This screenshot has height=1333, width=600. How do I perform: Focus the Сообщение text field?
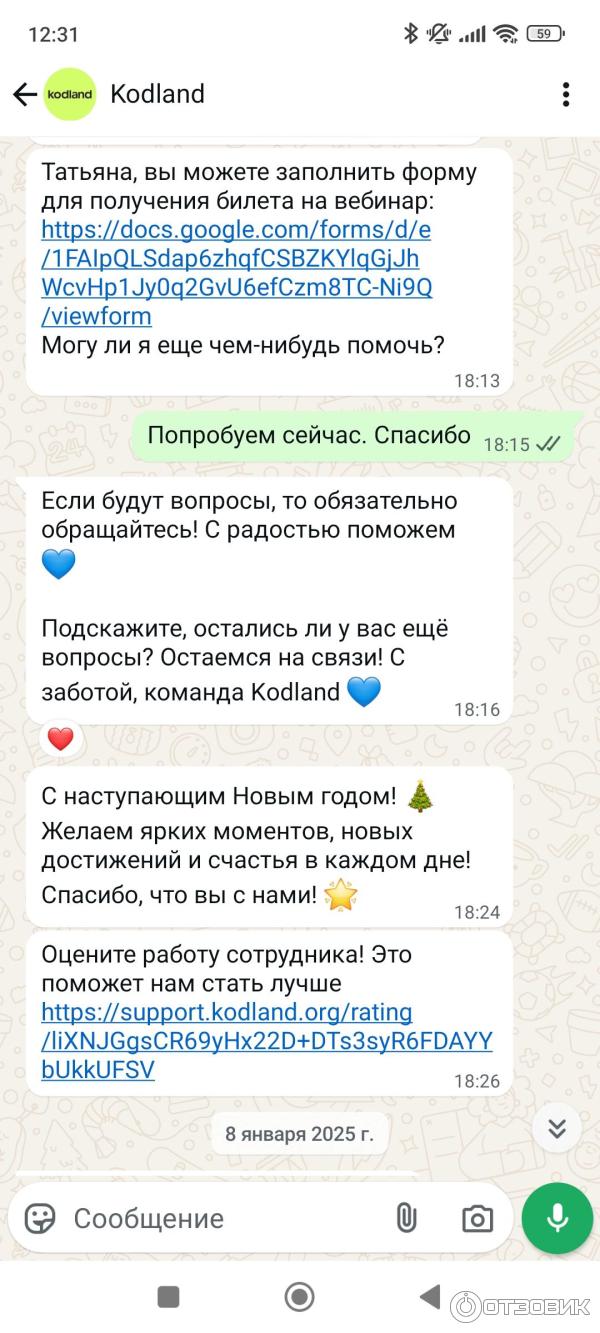point(220,1218)
